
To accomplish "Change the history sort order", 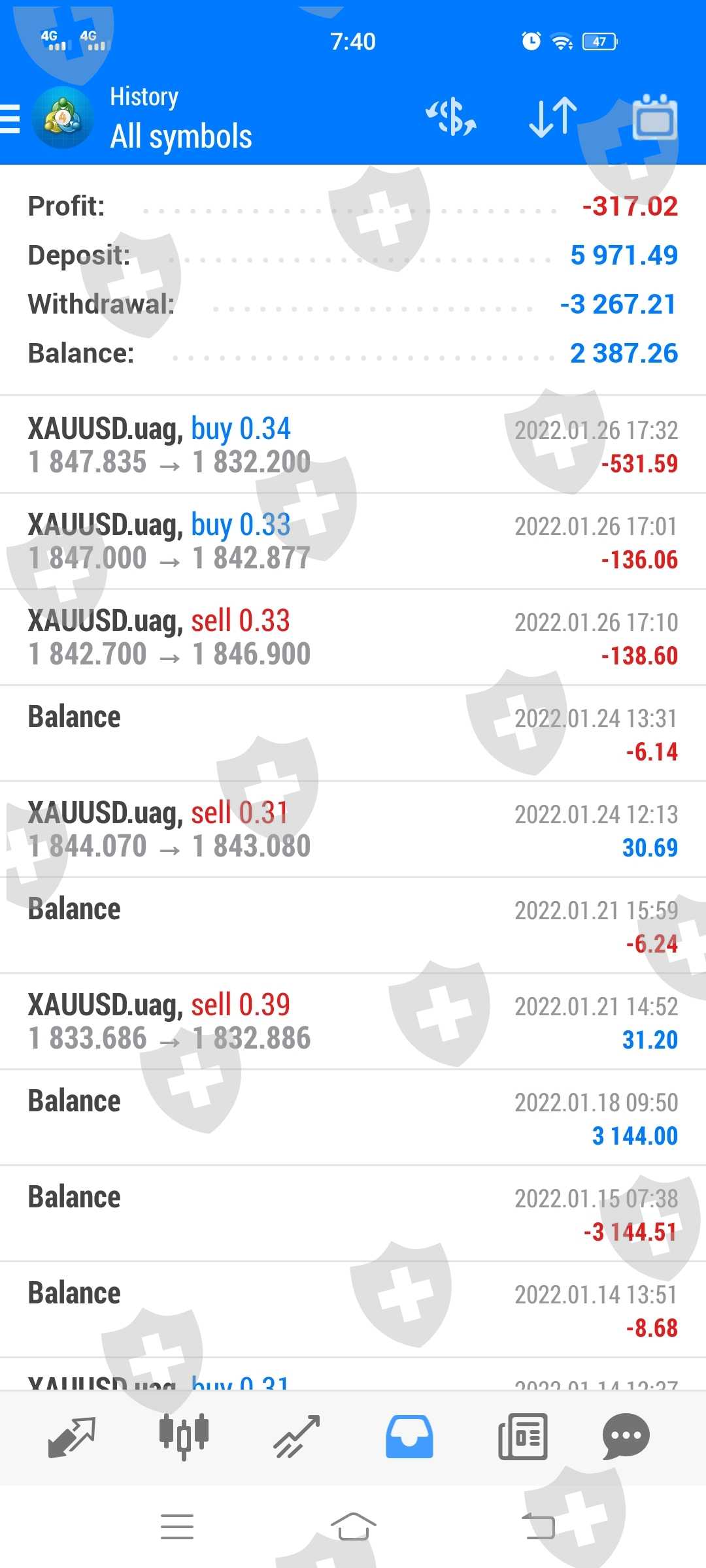I will coord(553,118).
